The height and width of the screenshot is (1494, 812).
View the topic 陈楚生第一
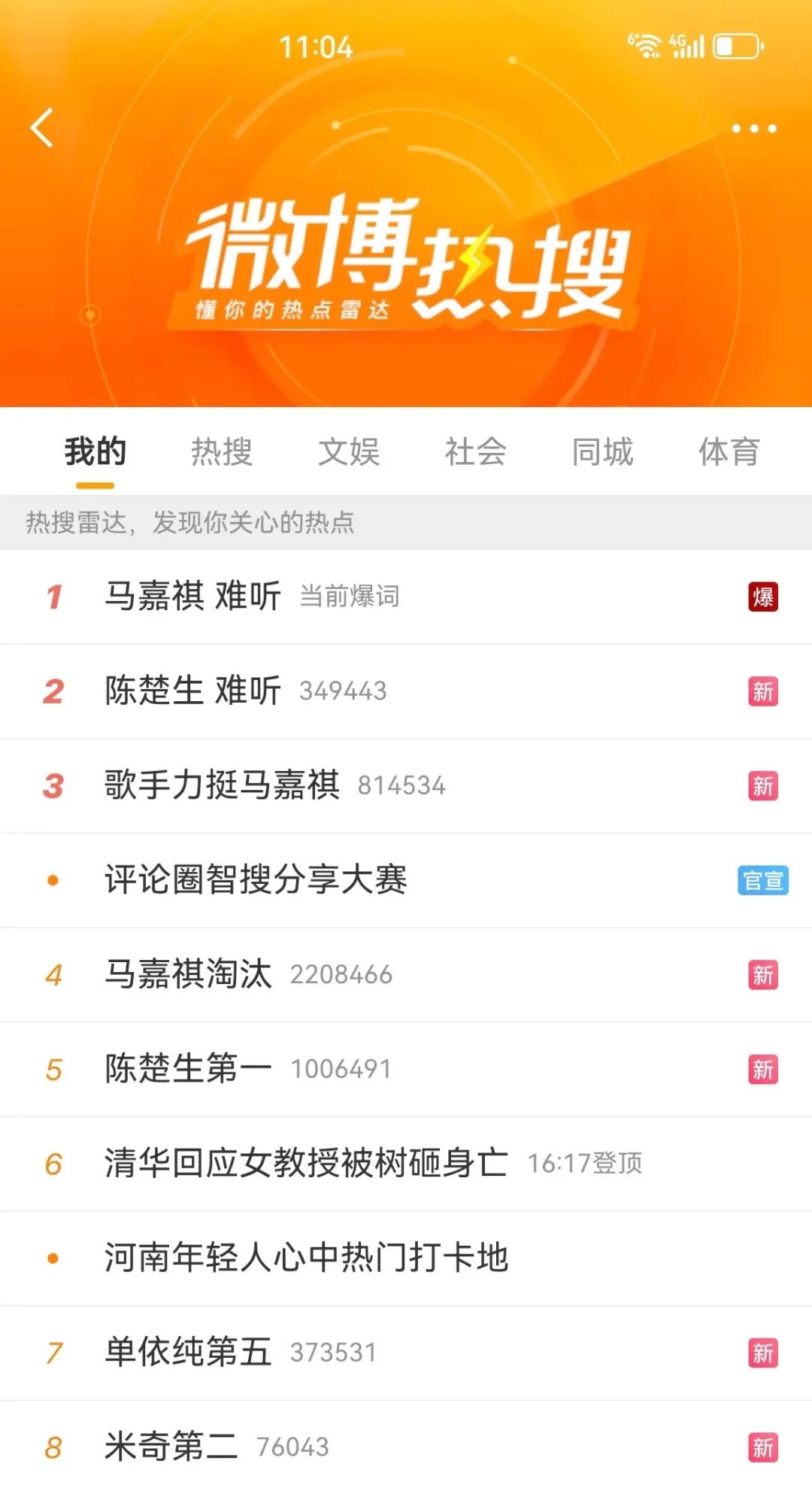pyautogui.click(x=406, y=1070)
